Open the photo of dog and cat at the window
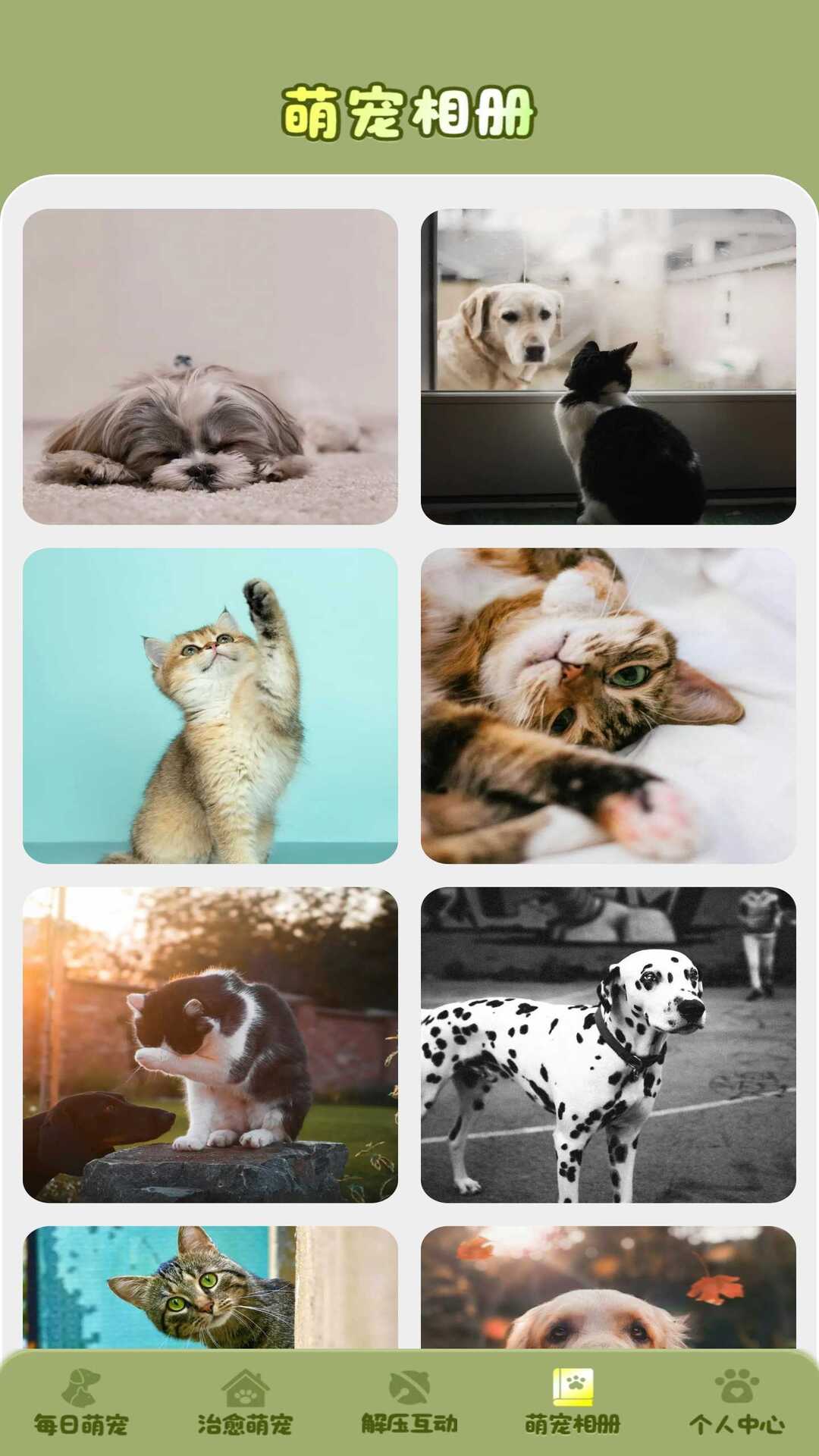The height and width of the screenshot is (1456, 819). pyautogui.click(x=608, y=366)
